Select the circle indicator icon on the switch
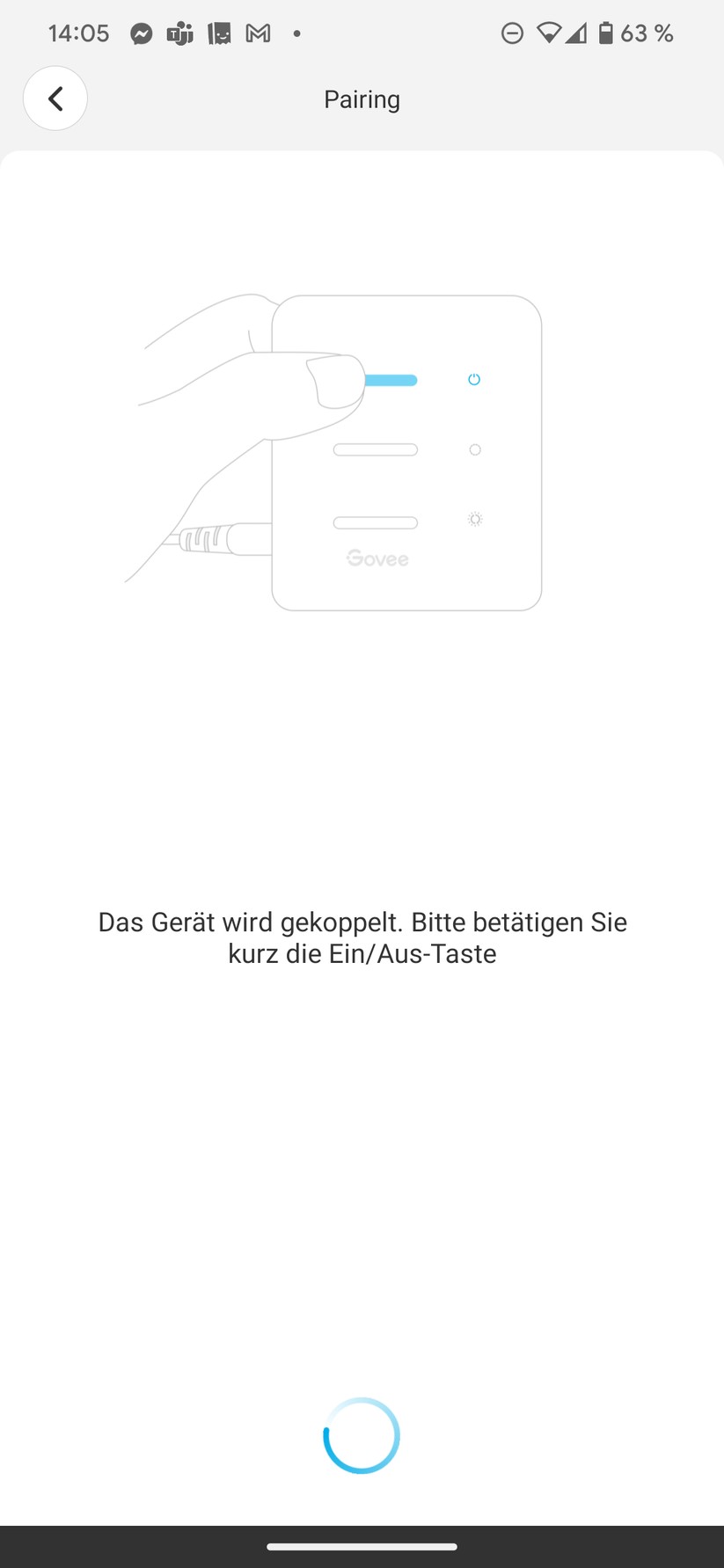Image resolution: width=724 pixels, height=1568 pixels. (474, 449)
